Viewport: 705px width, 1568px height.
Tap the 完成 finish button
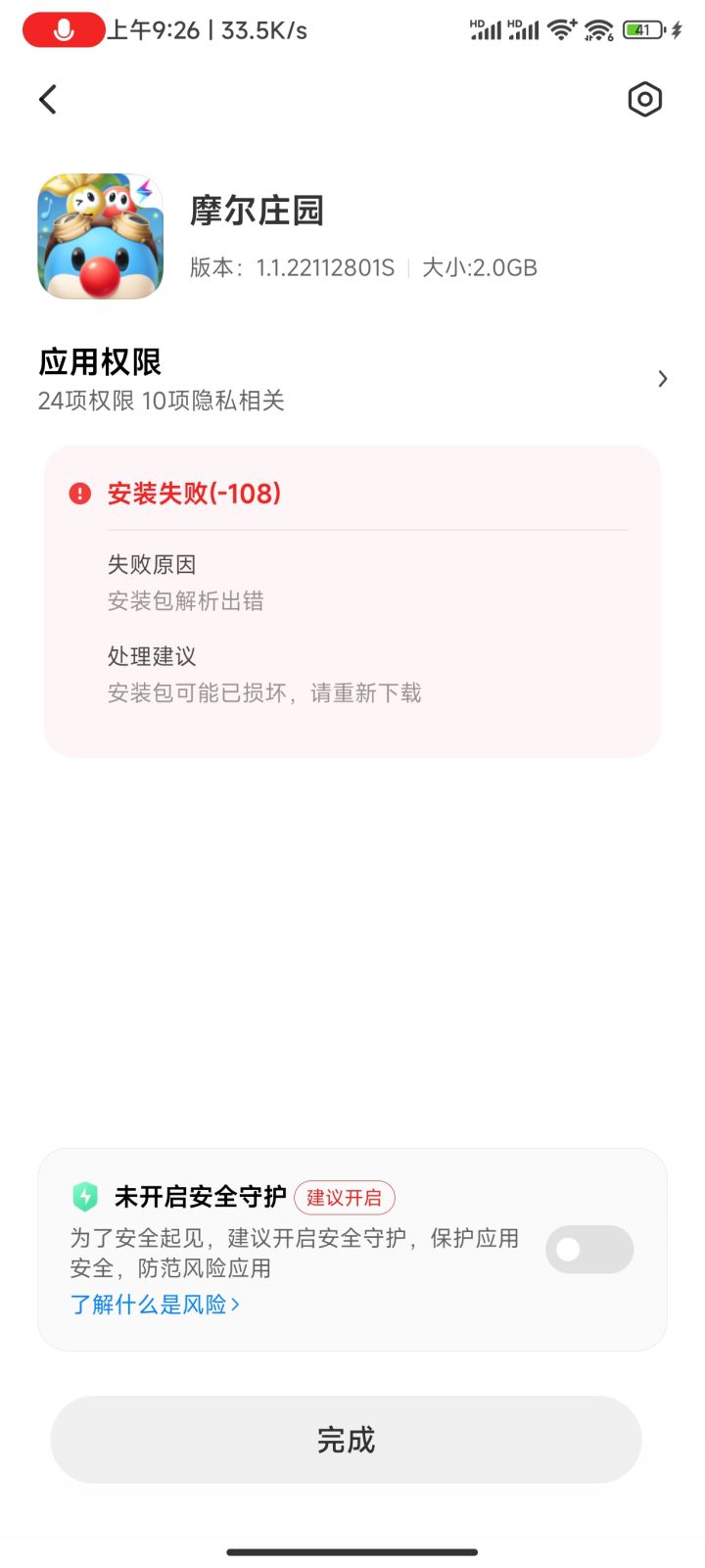352,1439
